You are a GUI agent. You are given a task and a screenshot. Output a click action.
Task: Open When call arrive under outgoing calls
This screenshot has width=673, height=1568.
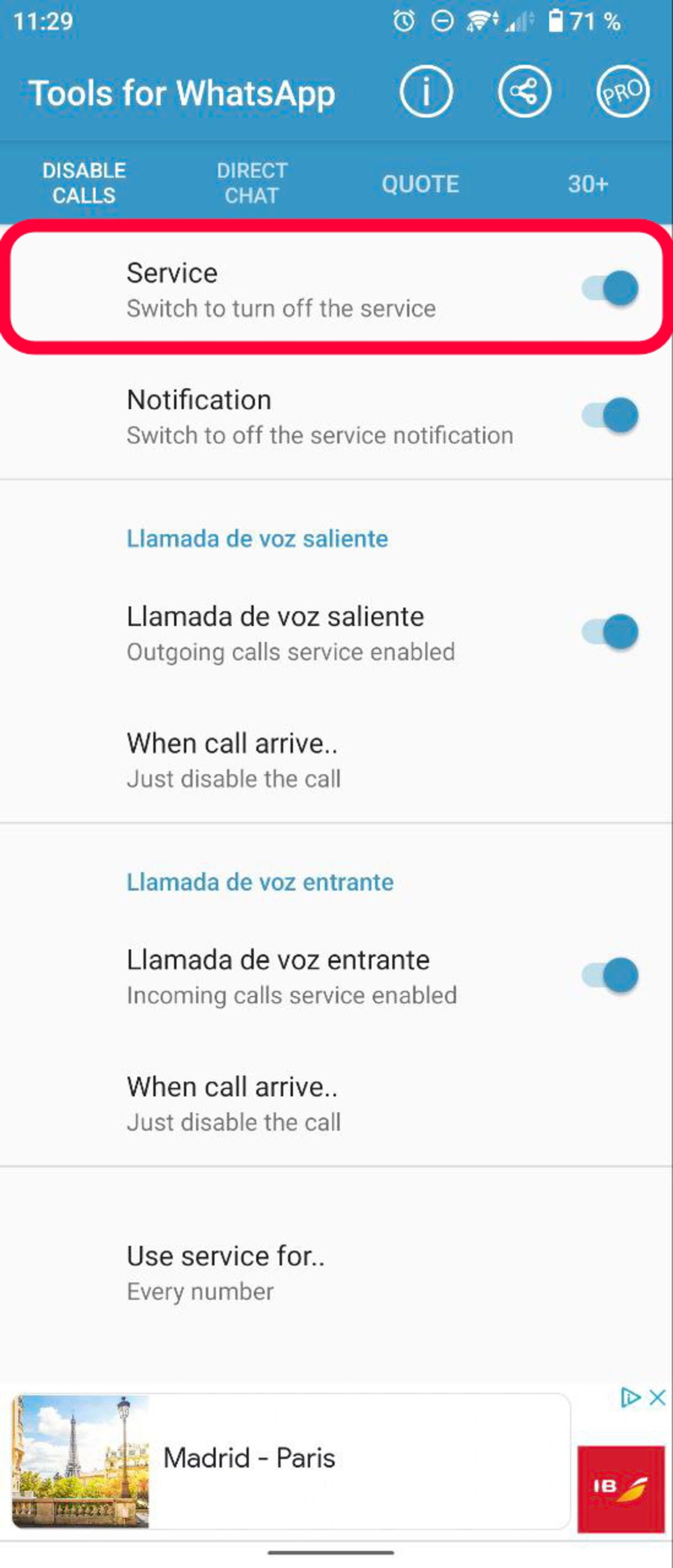pyautogui.click(x=234, y=760)
